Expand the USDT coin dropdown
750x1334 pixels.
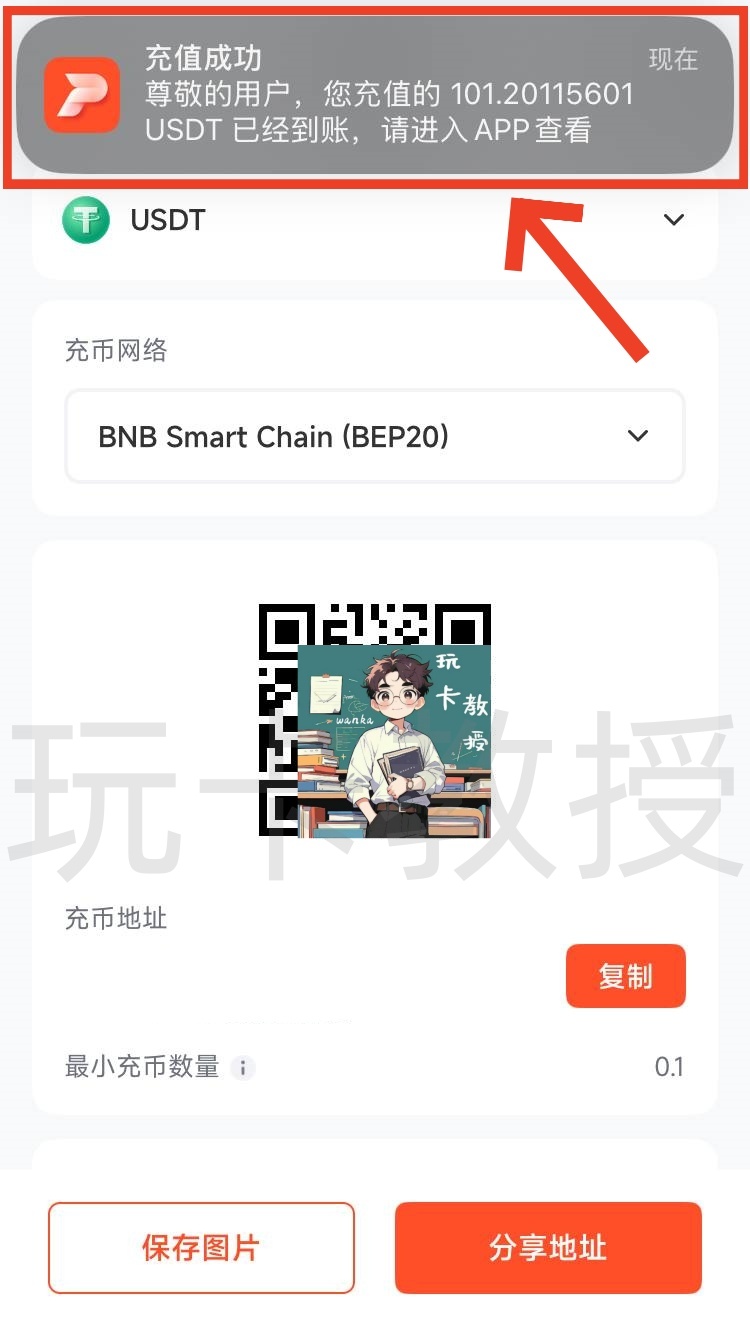[x=673, y=220]
